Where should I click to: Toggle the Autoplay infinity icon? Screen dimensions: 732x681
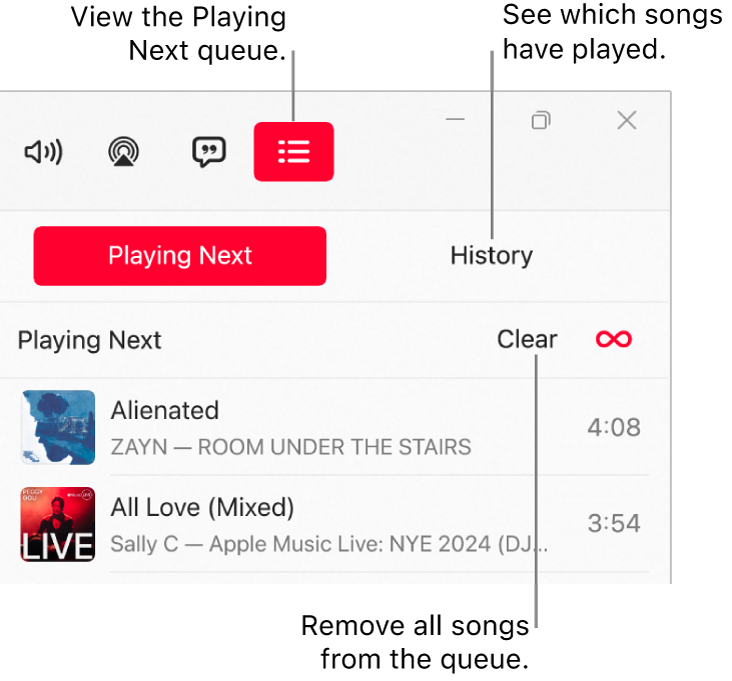coord(613,340)
